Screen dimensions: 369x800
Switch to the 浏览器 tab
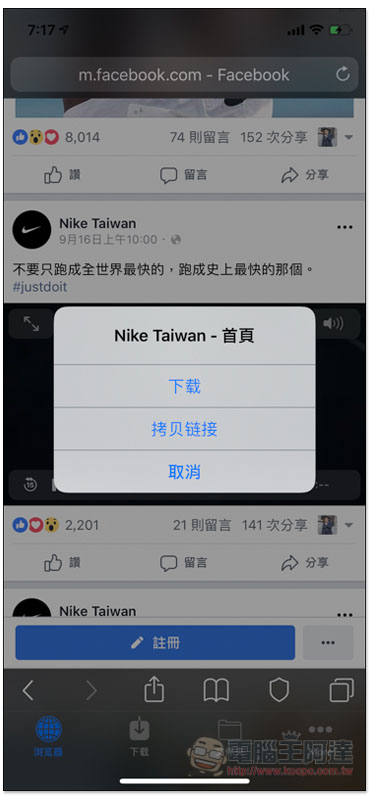point(49,736)
